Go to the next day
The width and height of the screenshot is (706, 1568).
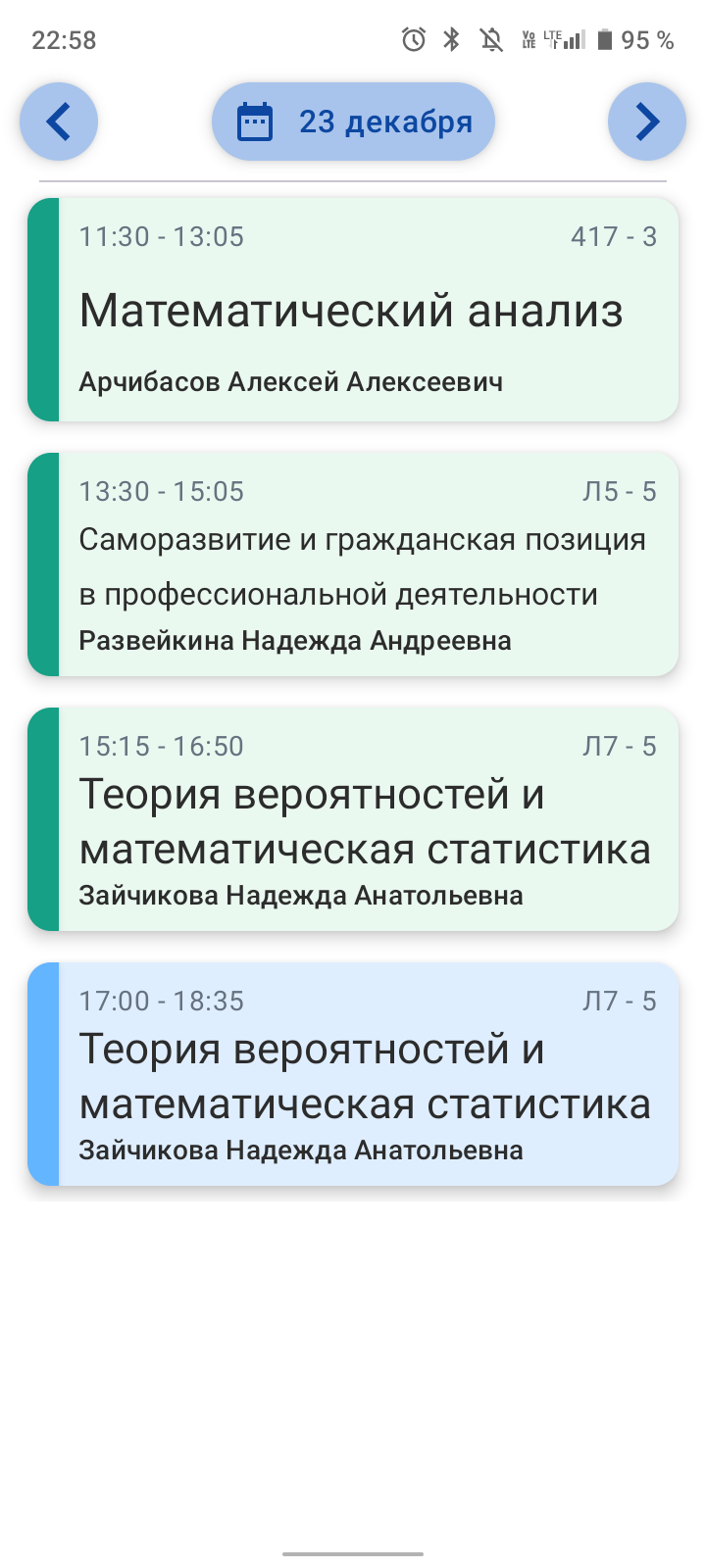tap(646, 122)
